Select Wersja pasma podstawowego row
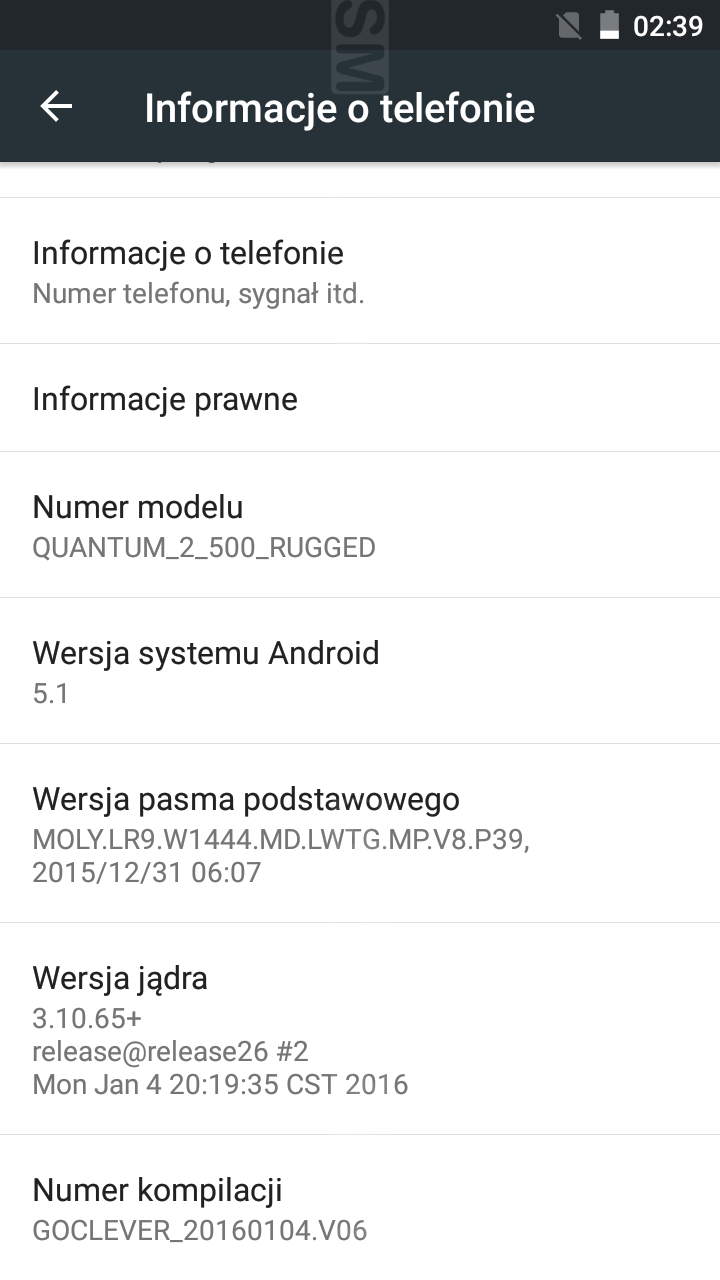The image size is (720, 1280). (x=360, y=833)
